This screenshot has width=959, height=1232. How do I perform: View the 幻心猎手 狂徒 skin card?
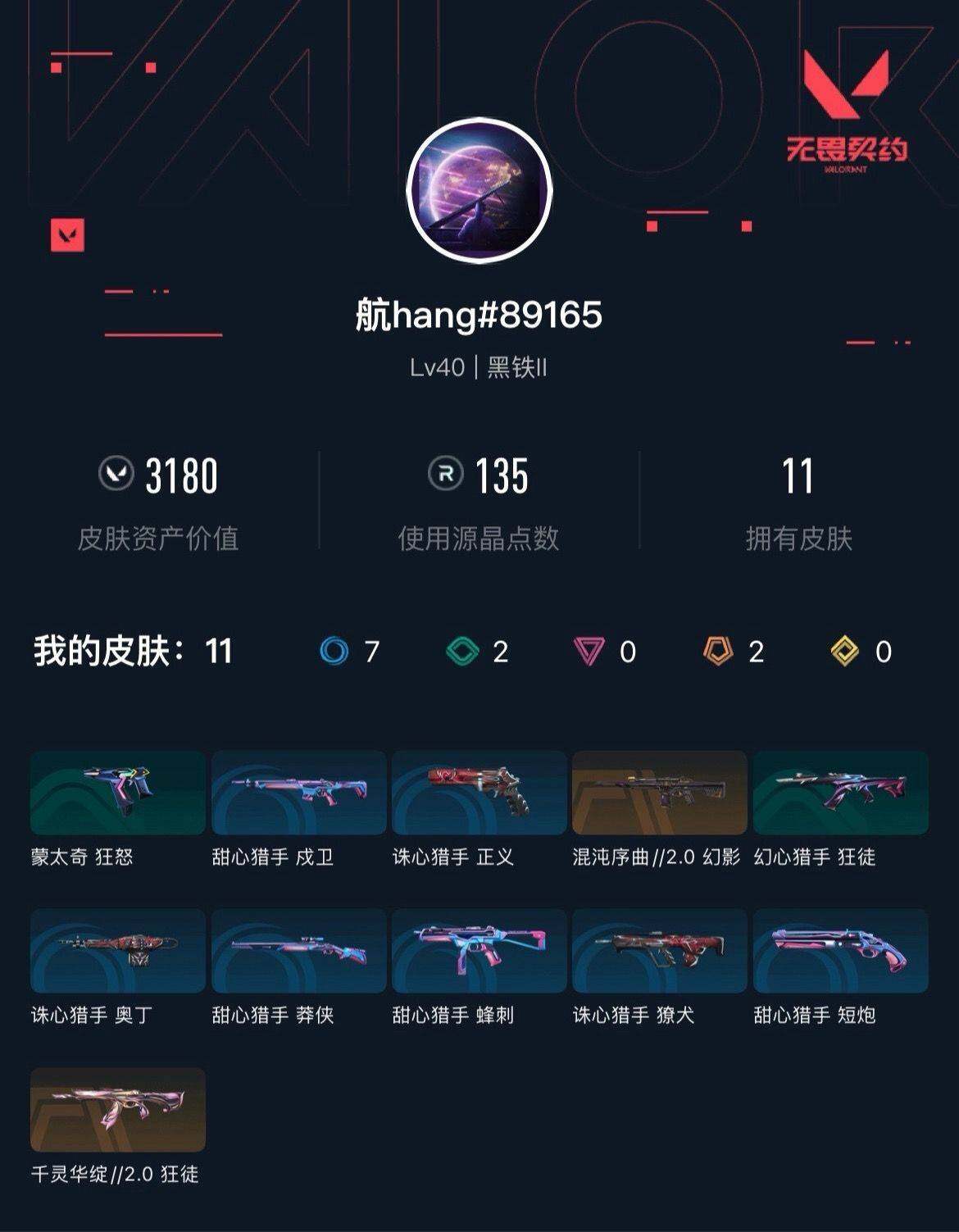point(844,793)
